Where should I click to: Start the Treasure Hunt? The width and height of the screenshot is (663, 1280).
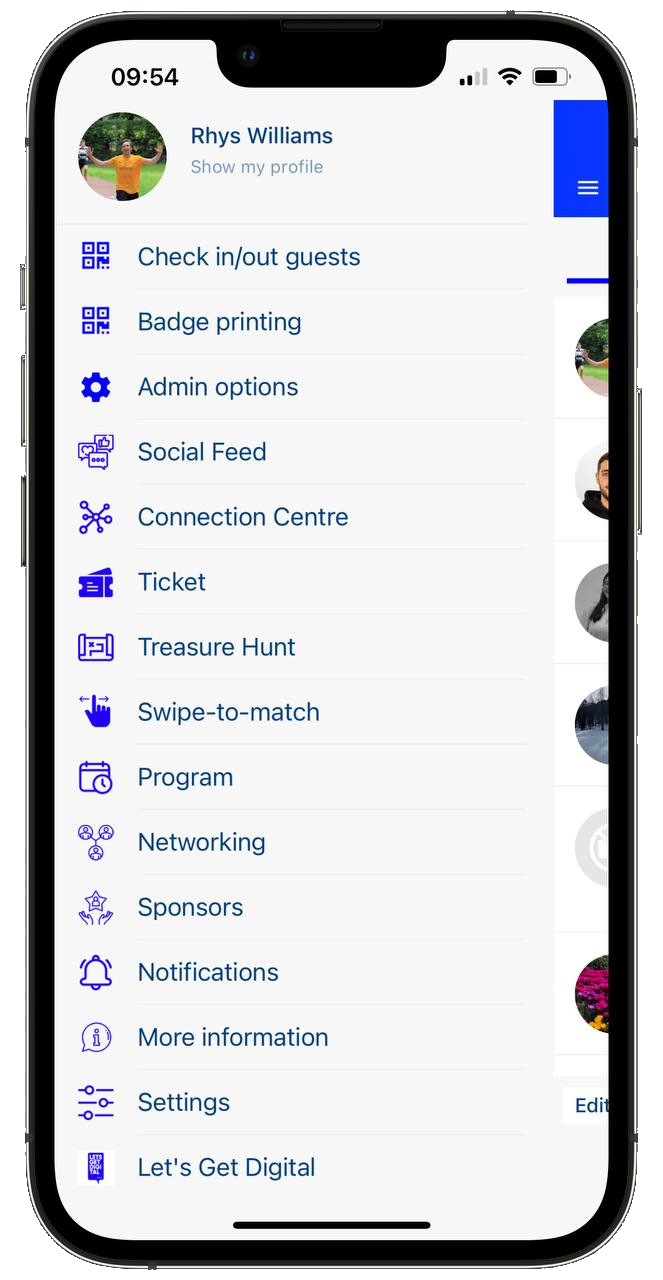pos(303,647)
